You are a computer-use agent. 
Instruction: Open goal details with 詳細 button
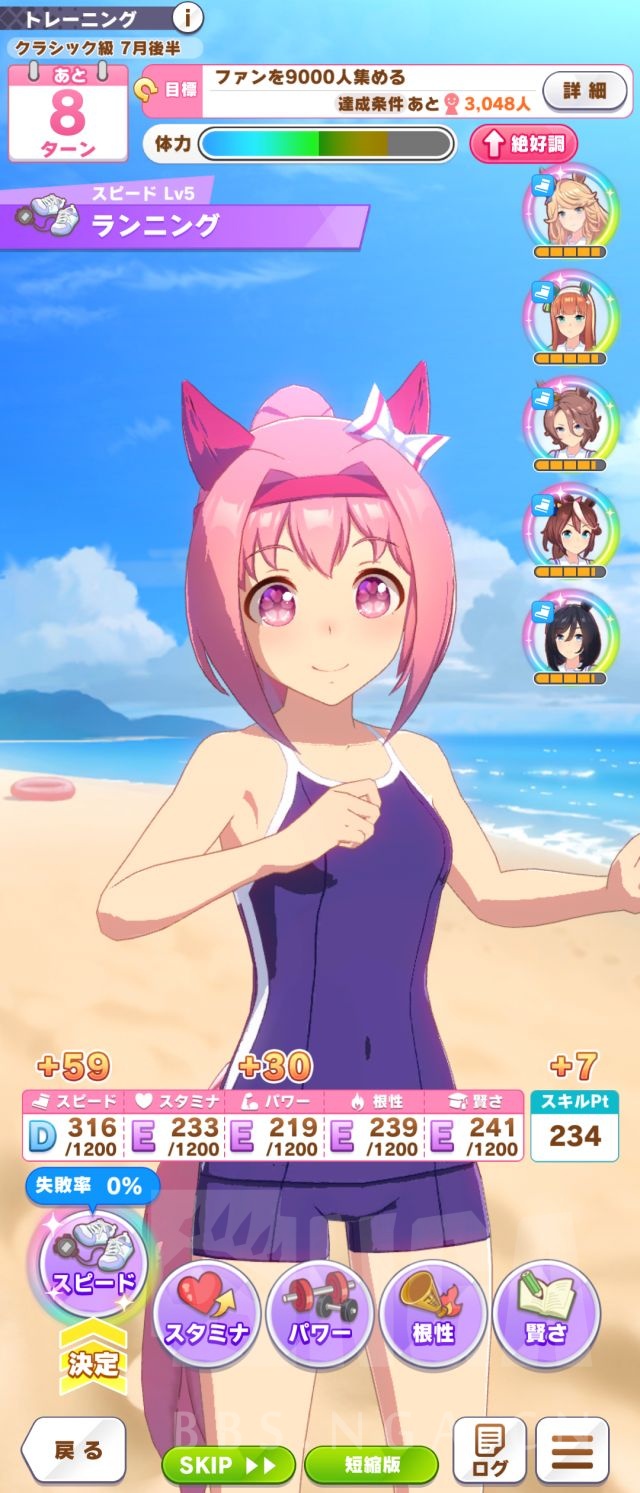(x=585, y=91)
